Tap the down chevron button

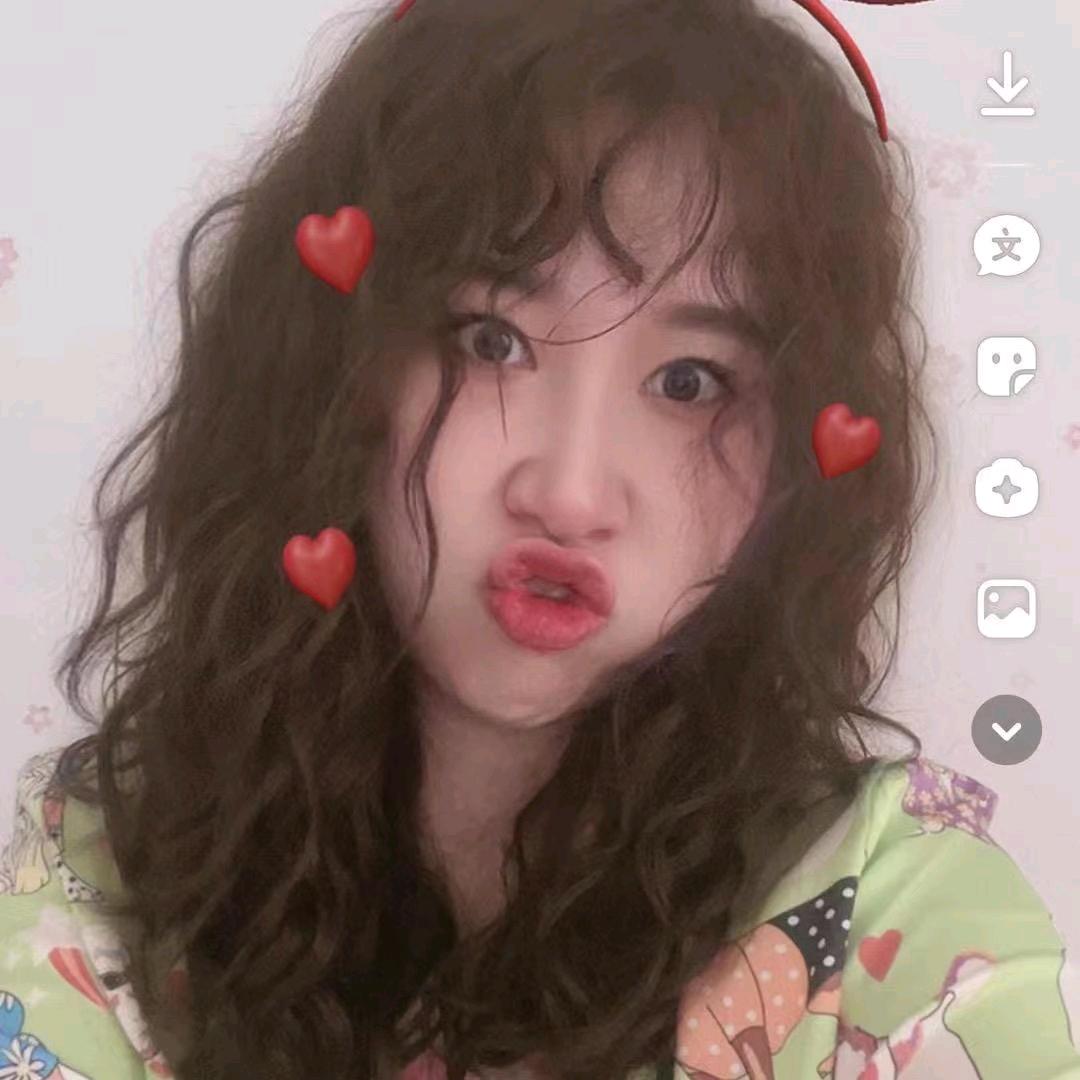click(x=1006, y=729)
